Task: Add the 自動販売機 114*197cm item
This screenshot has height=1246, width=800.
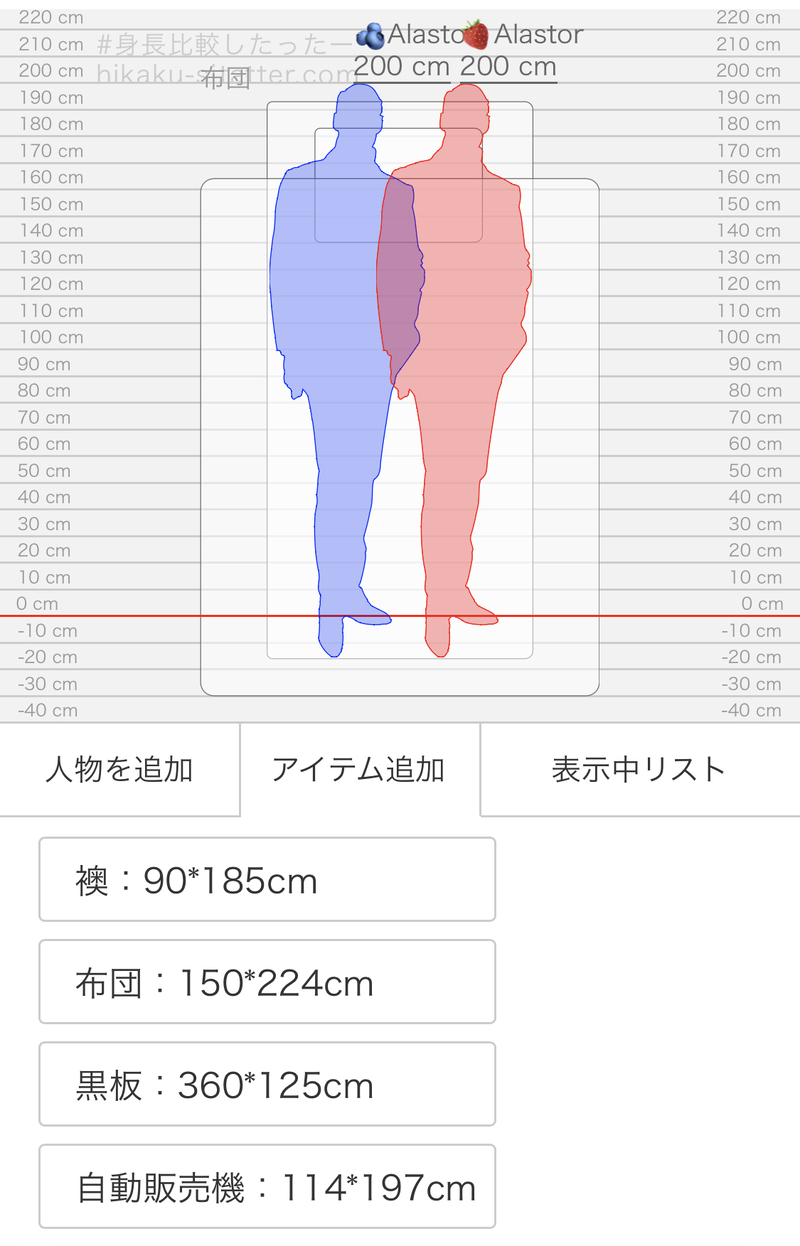Action: 267,1187
